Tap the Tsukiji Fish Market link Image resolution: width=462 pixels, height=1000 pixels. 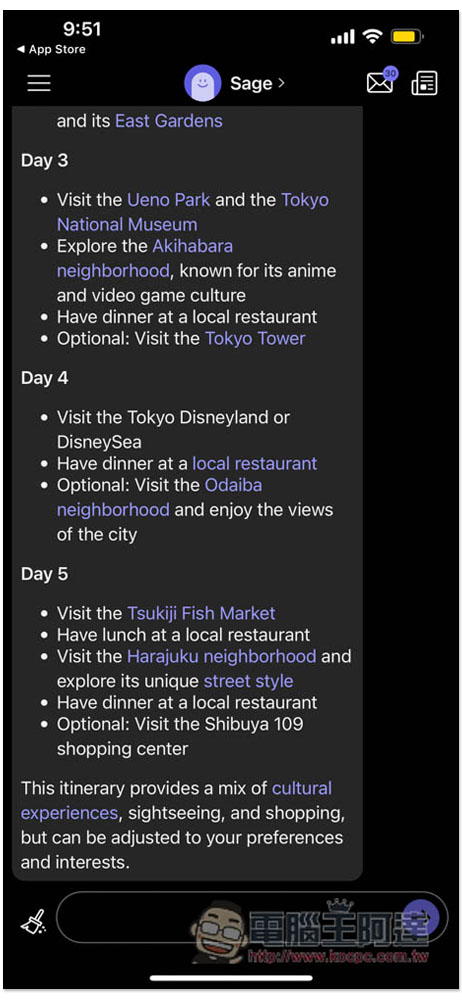(201, 614)
